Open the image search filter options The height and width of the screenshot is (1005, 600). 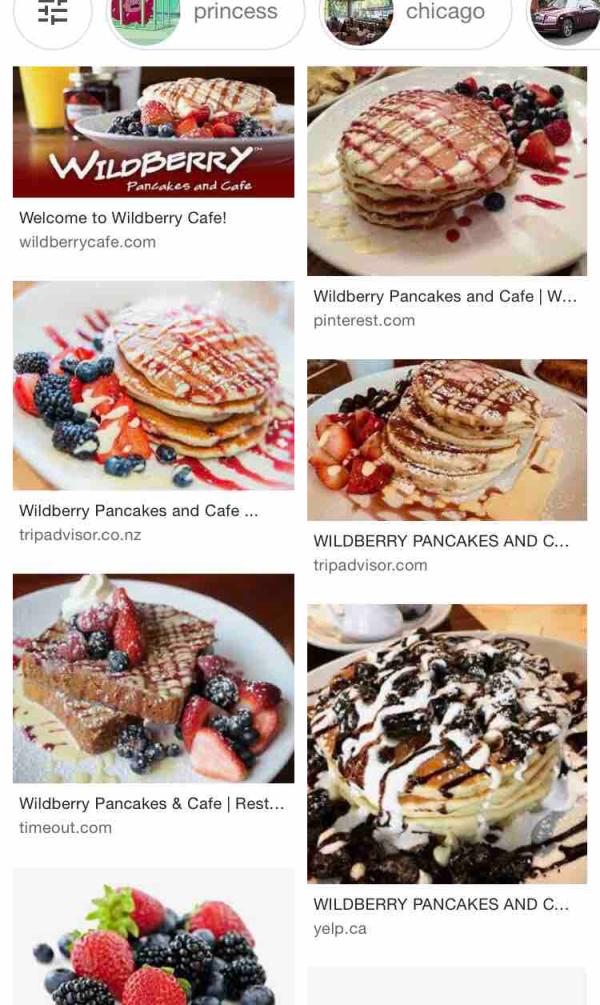coord(52,14)
